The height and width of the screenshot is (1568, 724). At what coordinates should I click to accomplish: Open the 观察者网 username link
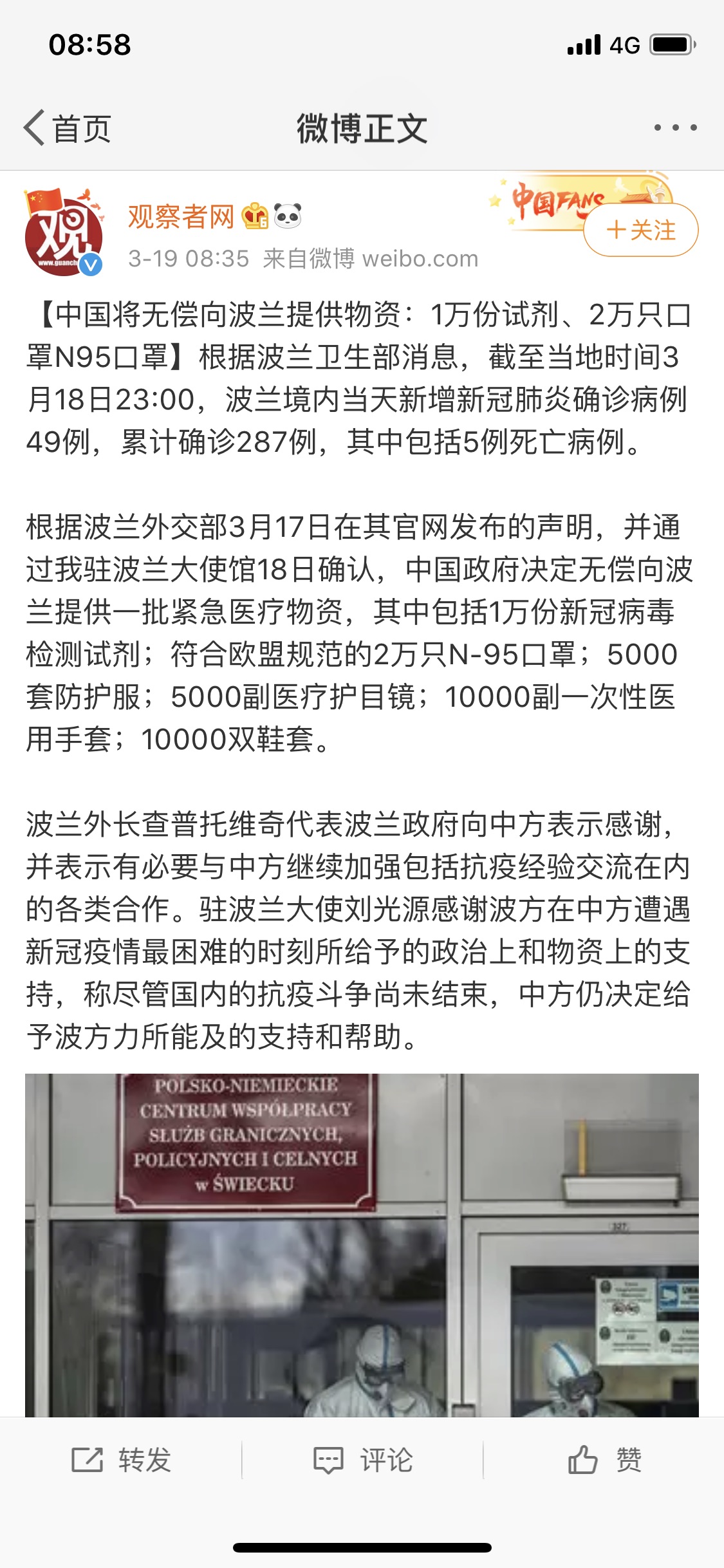click(x=181, y=216)
